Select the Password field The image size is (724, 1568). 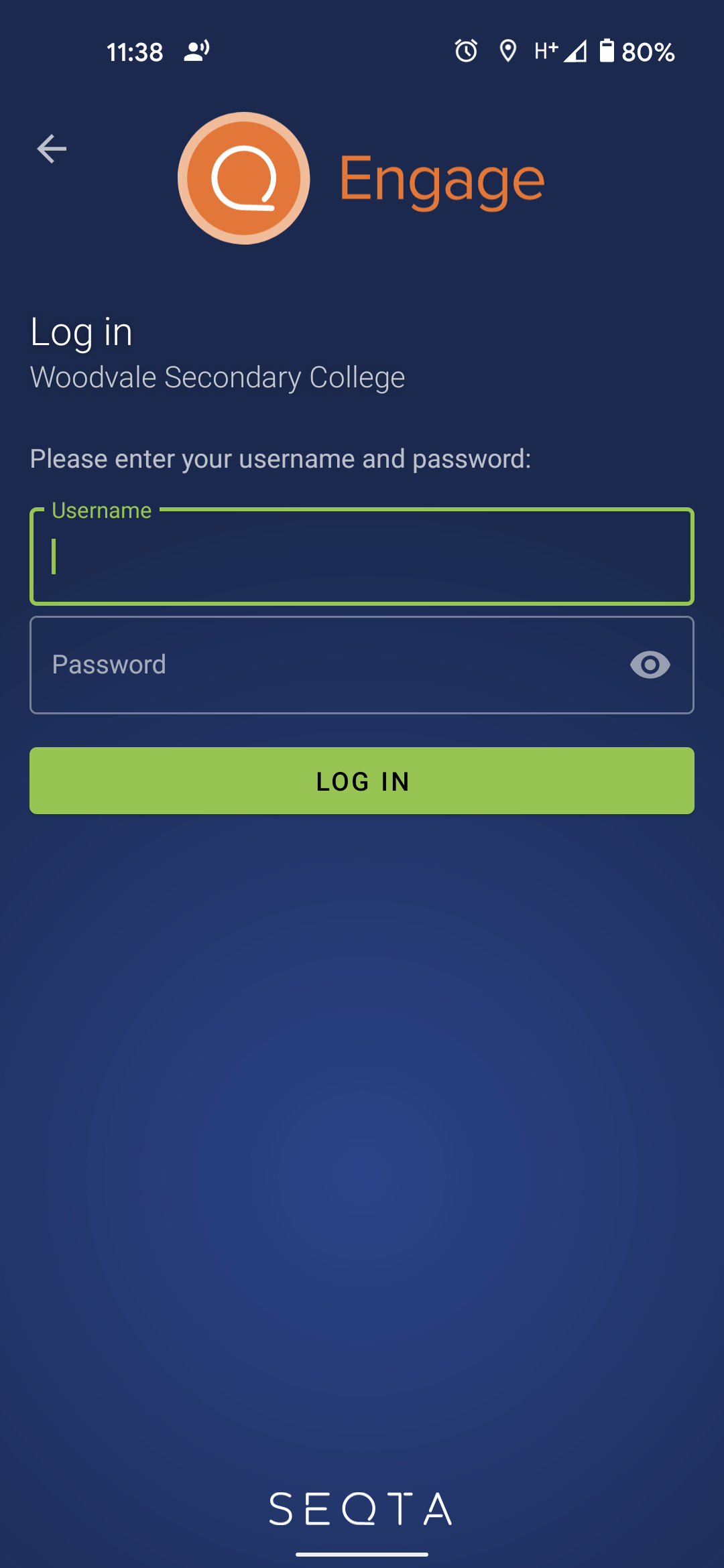tap(322, 665)
